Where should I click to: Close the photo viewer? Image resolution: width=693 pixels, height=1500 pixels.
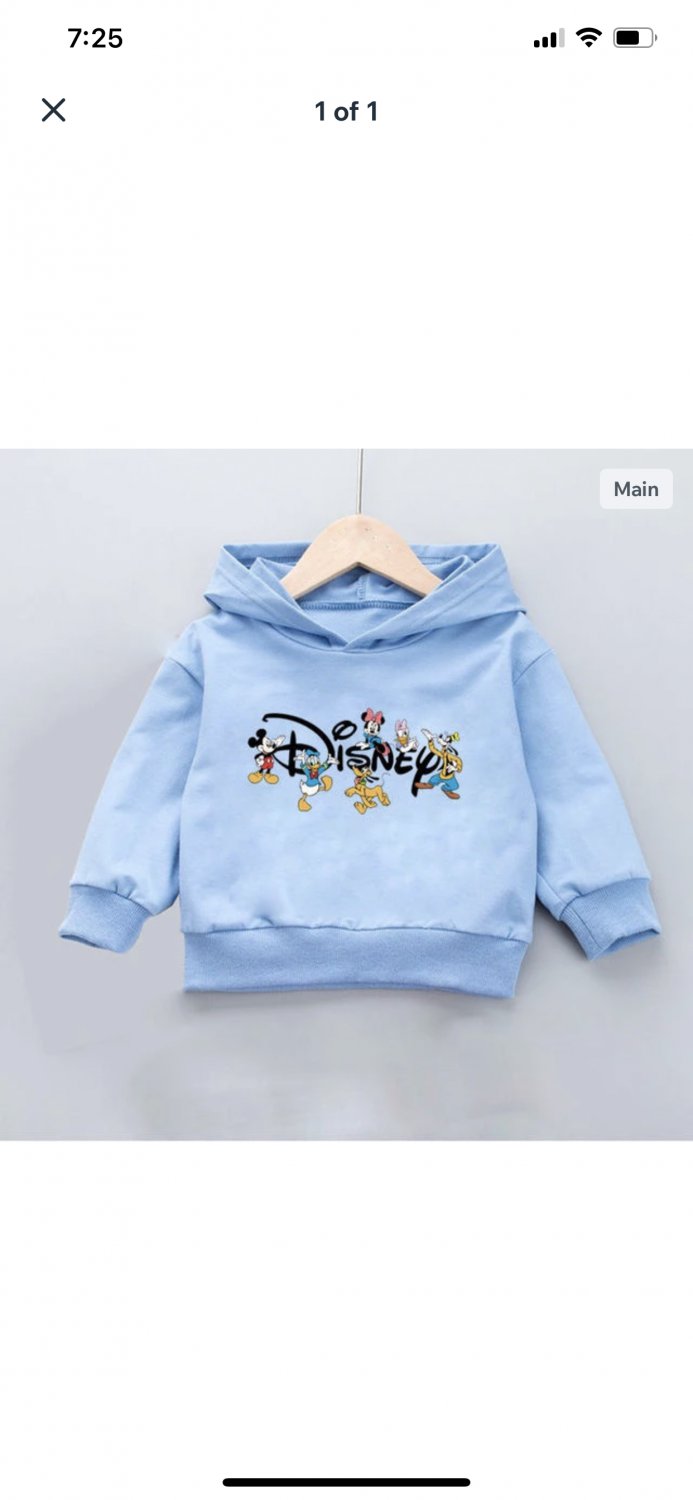[x=53, y=110]
